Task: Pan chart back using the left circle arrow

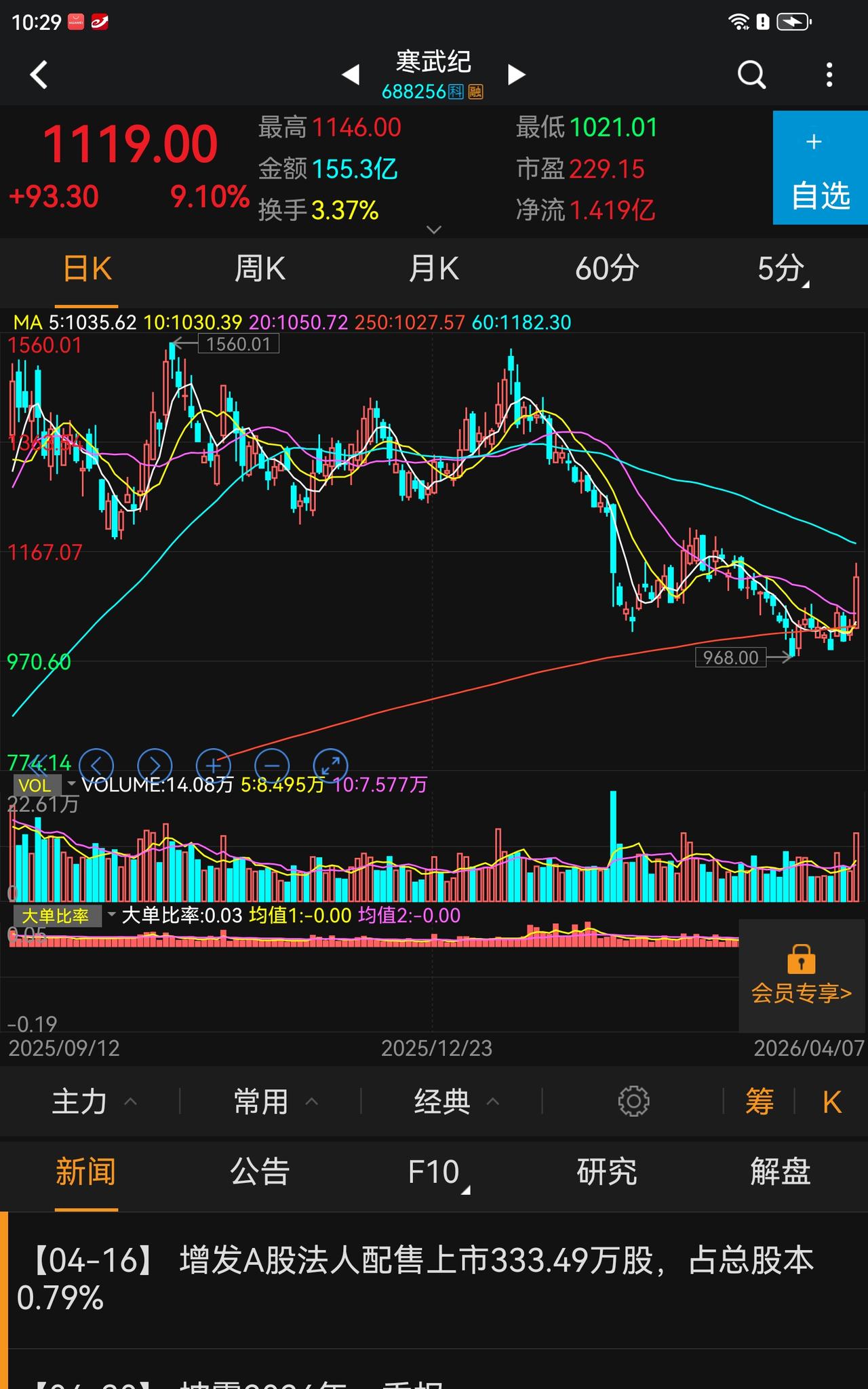Action: coord(96,765)
